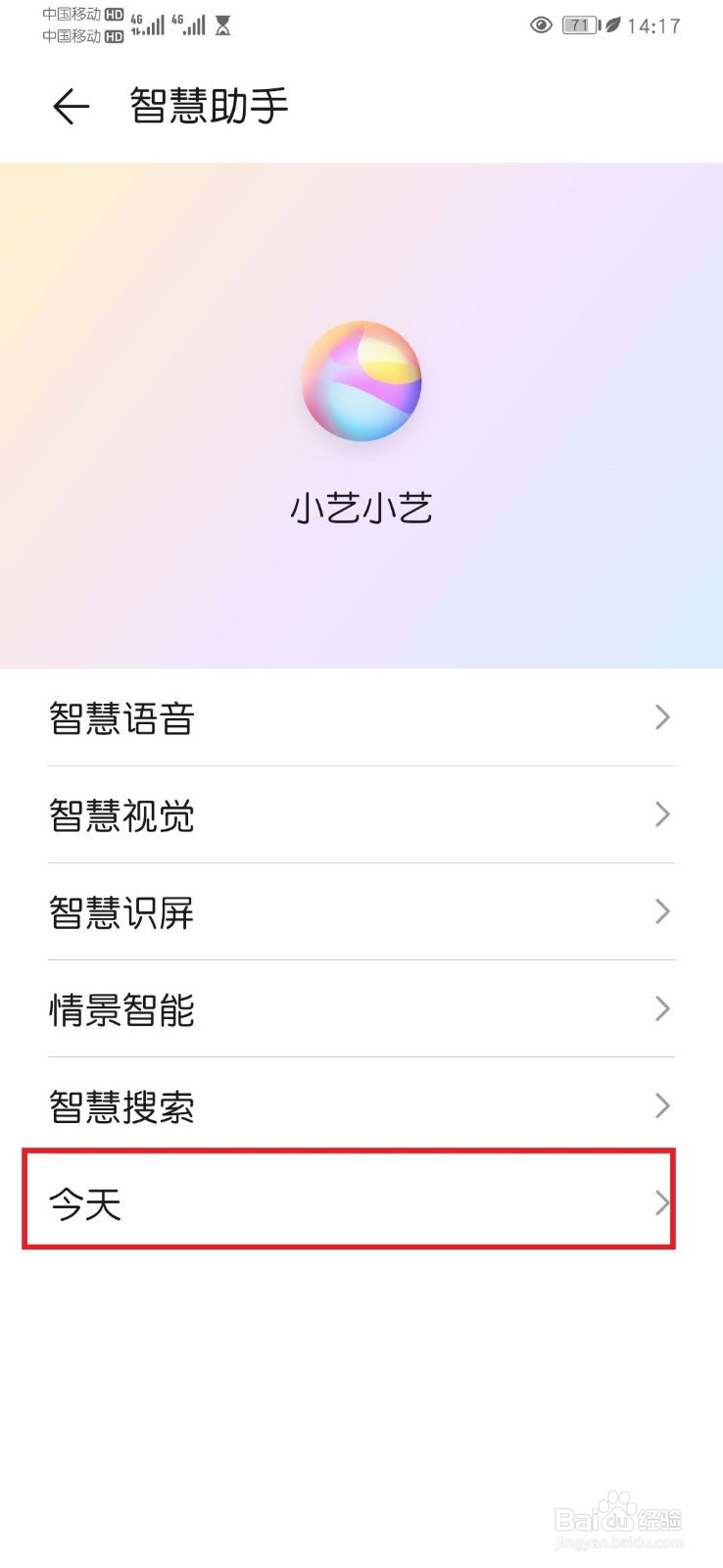The height and width of the screenshot is (1568, 723).
Task: Tap the hourglass notification icon
Action: click(x=223, y=25)
